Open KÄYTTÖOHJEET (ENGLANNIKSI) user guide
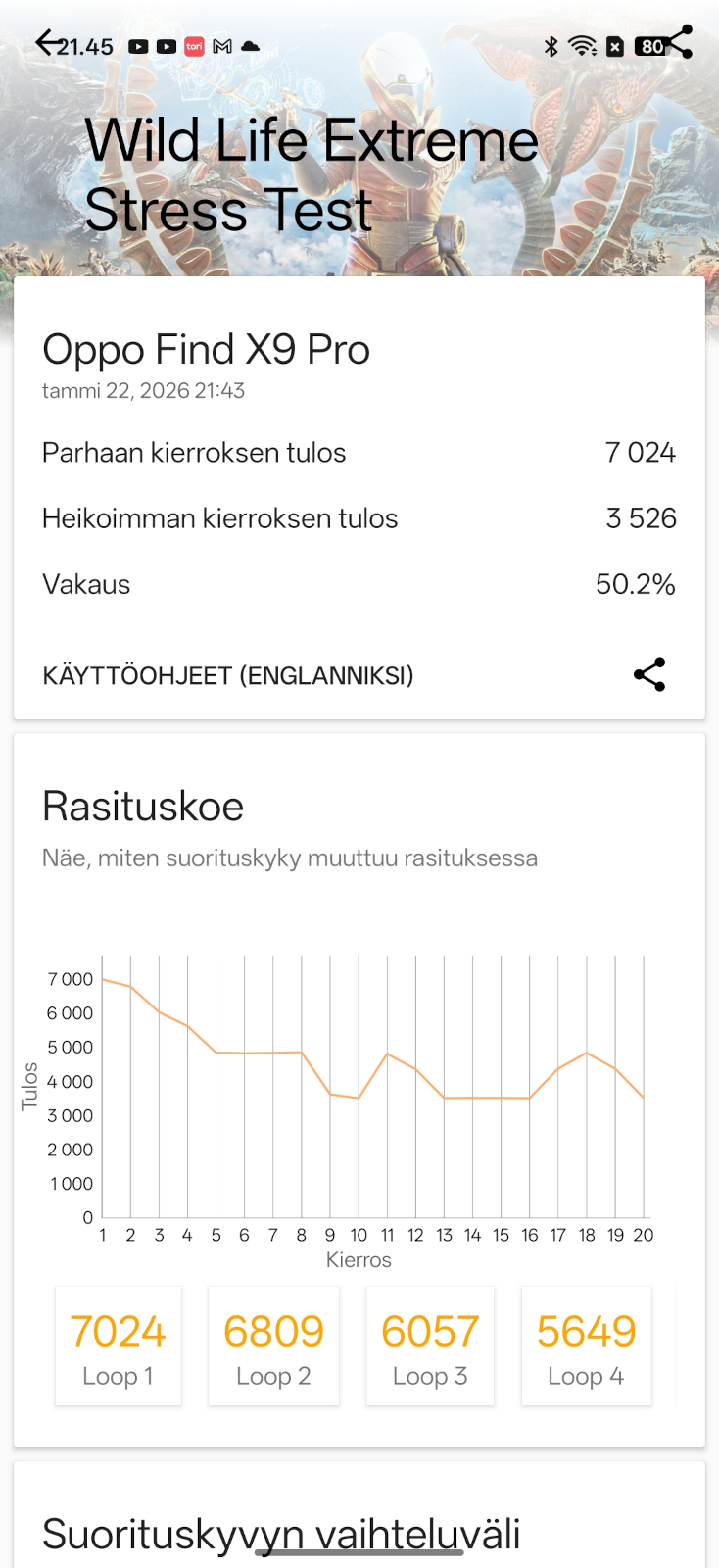Screen dimensions: 719x1568 (228, 675)
